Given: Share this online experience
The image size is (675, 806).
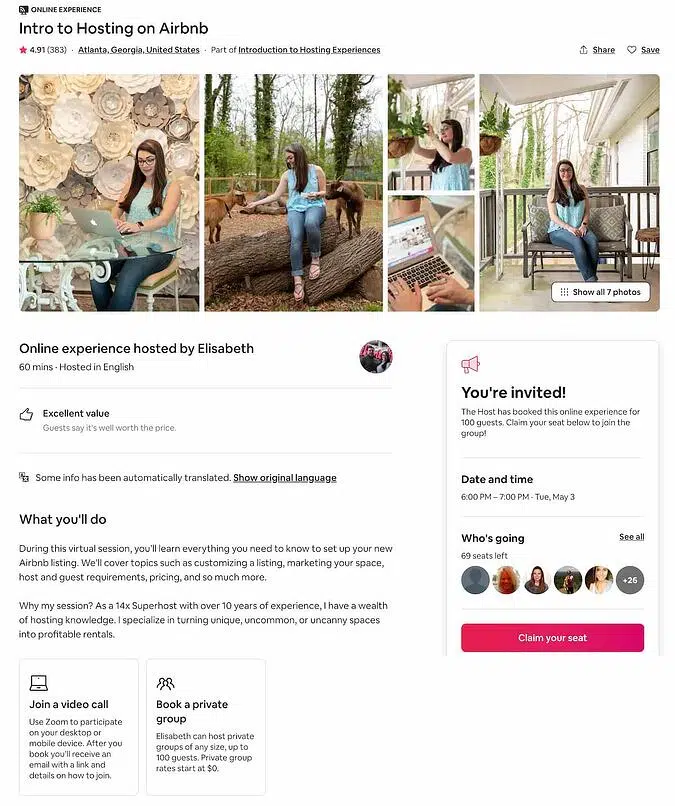Looking at the screenshot, I should tap(597, 50).
